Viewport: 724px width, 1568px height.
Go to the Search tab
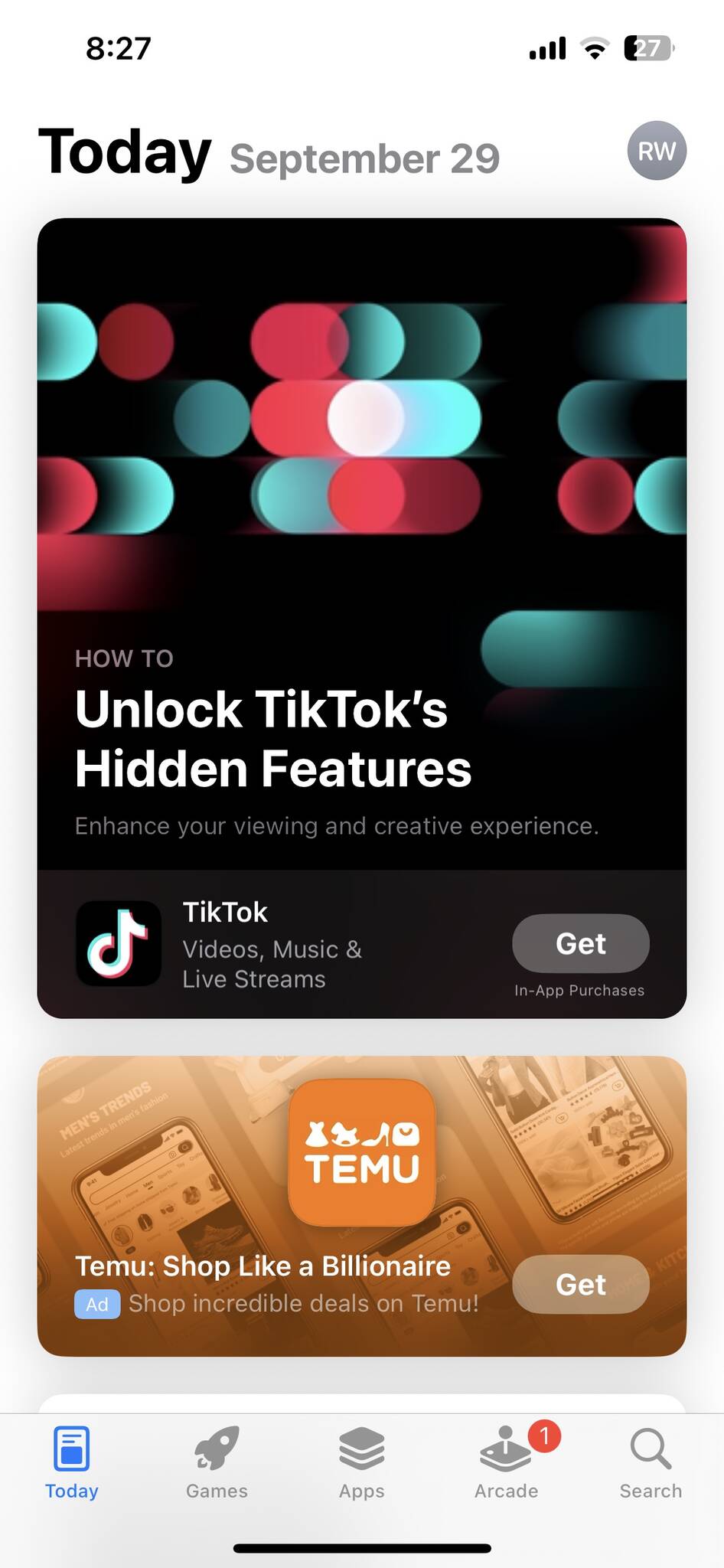pos(651,1462)
